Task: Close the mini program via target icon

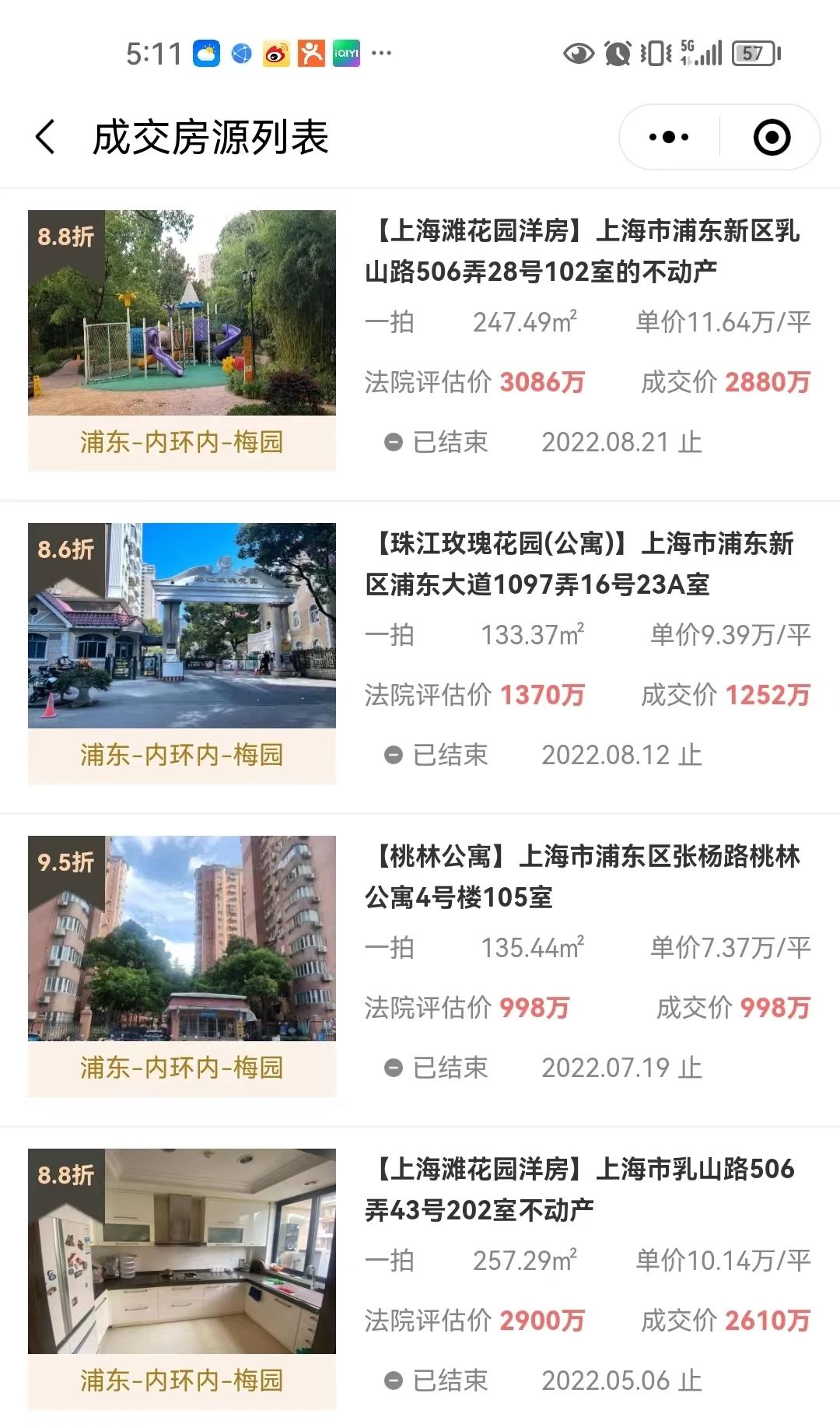Action: (x=772, y=138)
